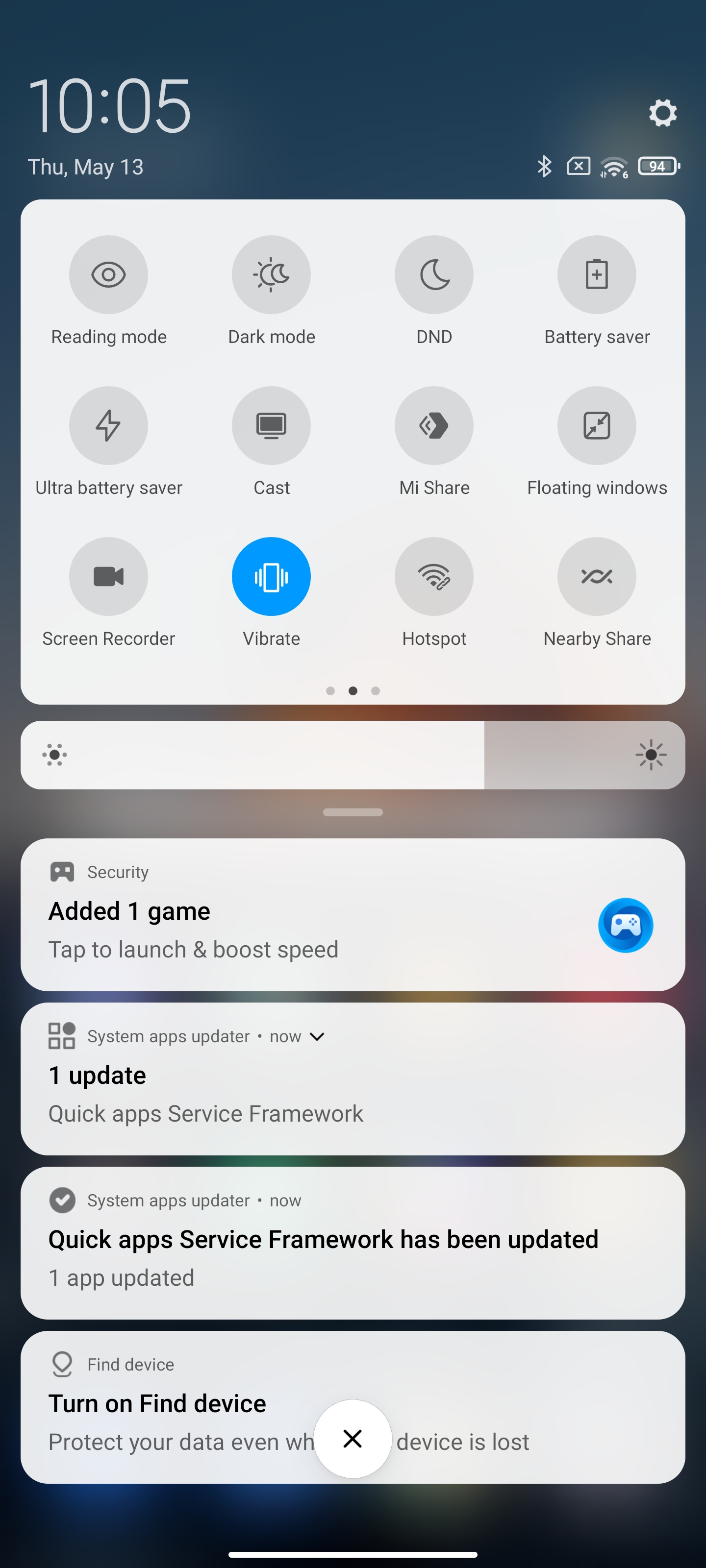
Task: Turn off Vibrate
Action: click(x=271, y=576)
